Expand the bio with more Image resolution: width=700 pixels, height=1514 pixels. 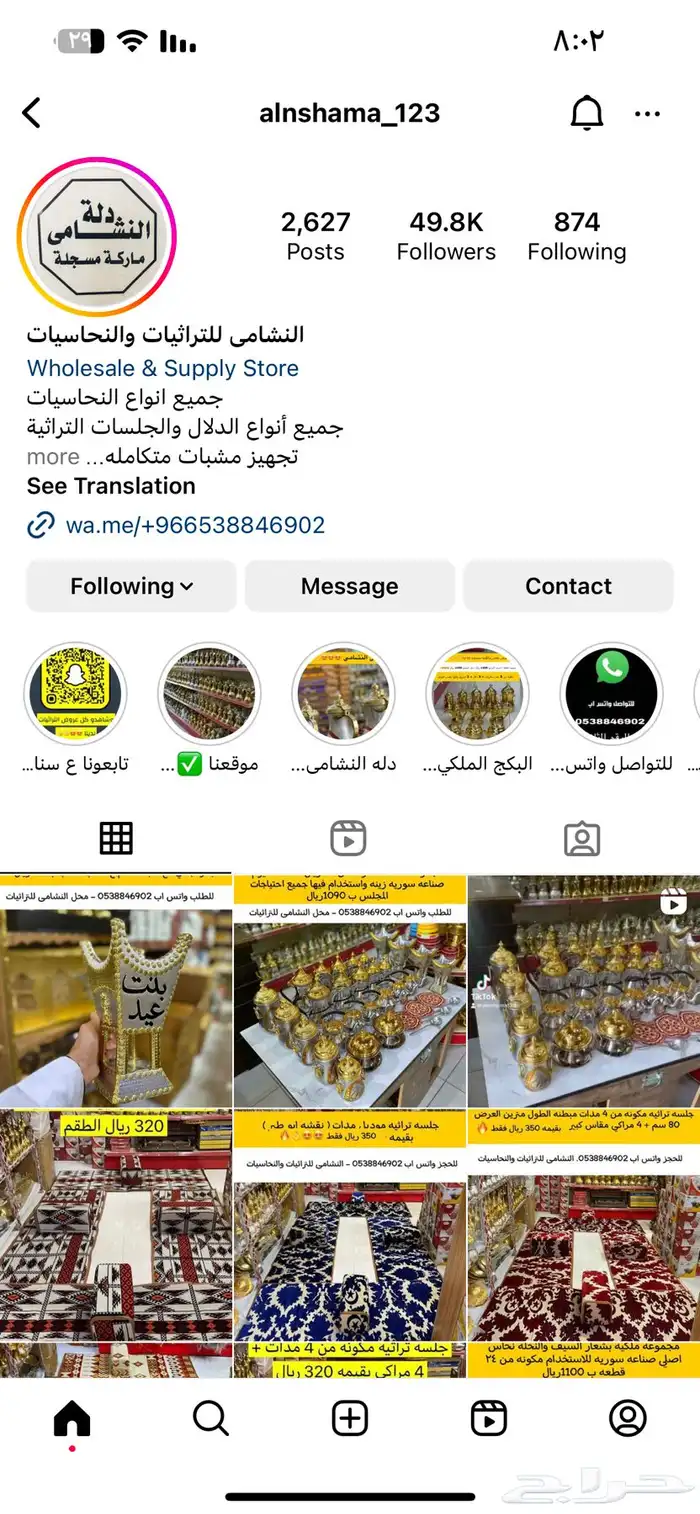click(53, 457)
